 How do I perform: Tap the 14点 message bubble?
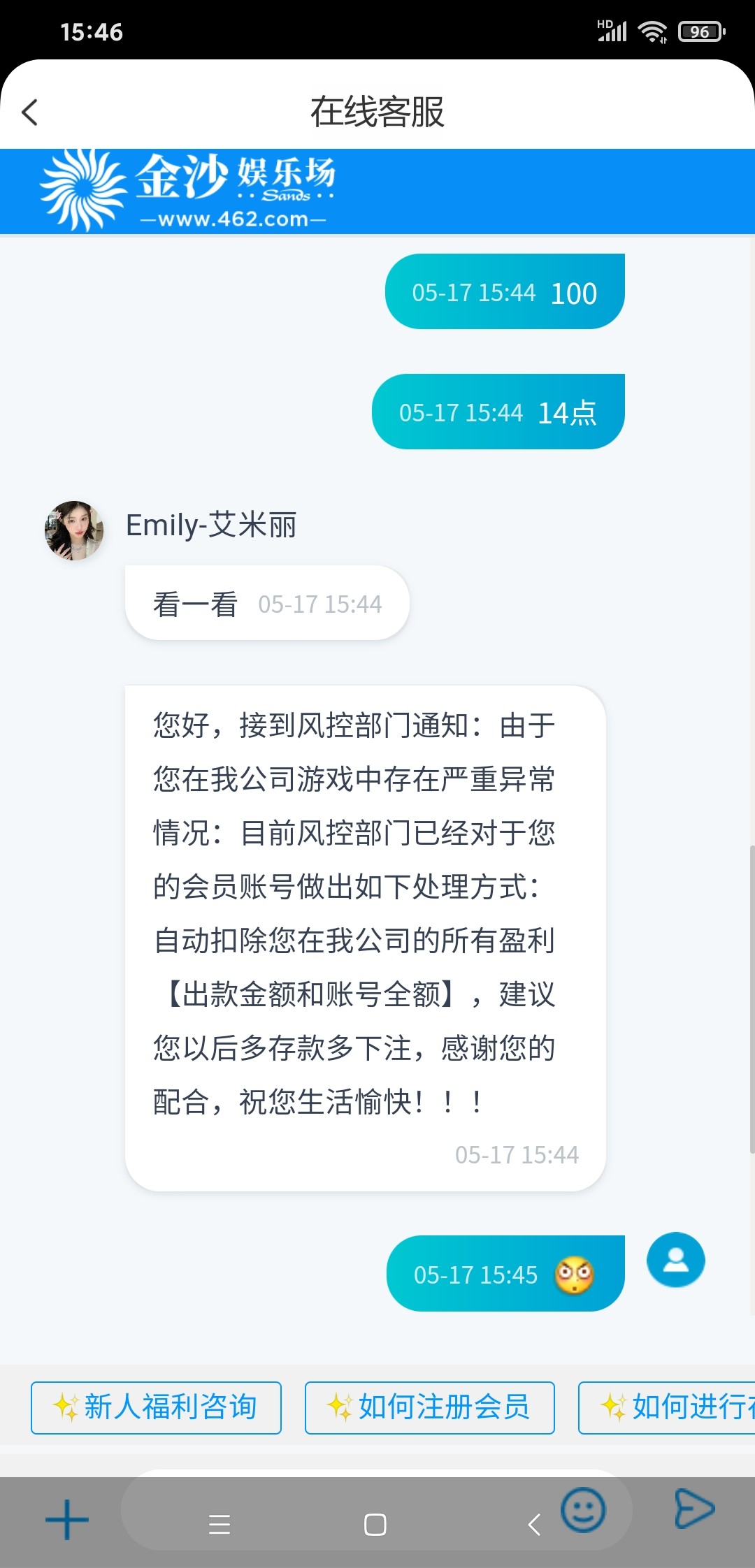point(498,411)
